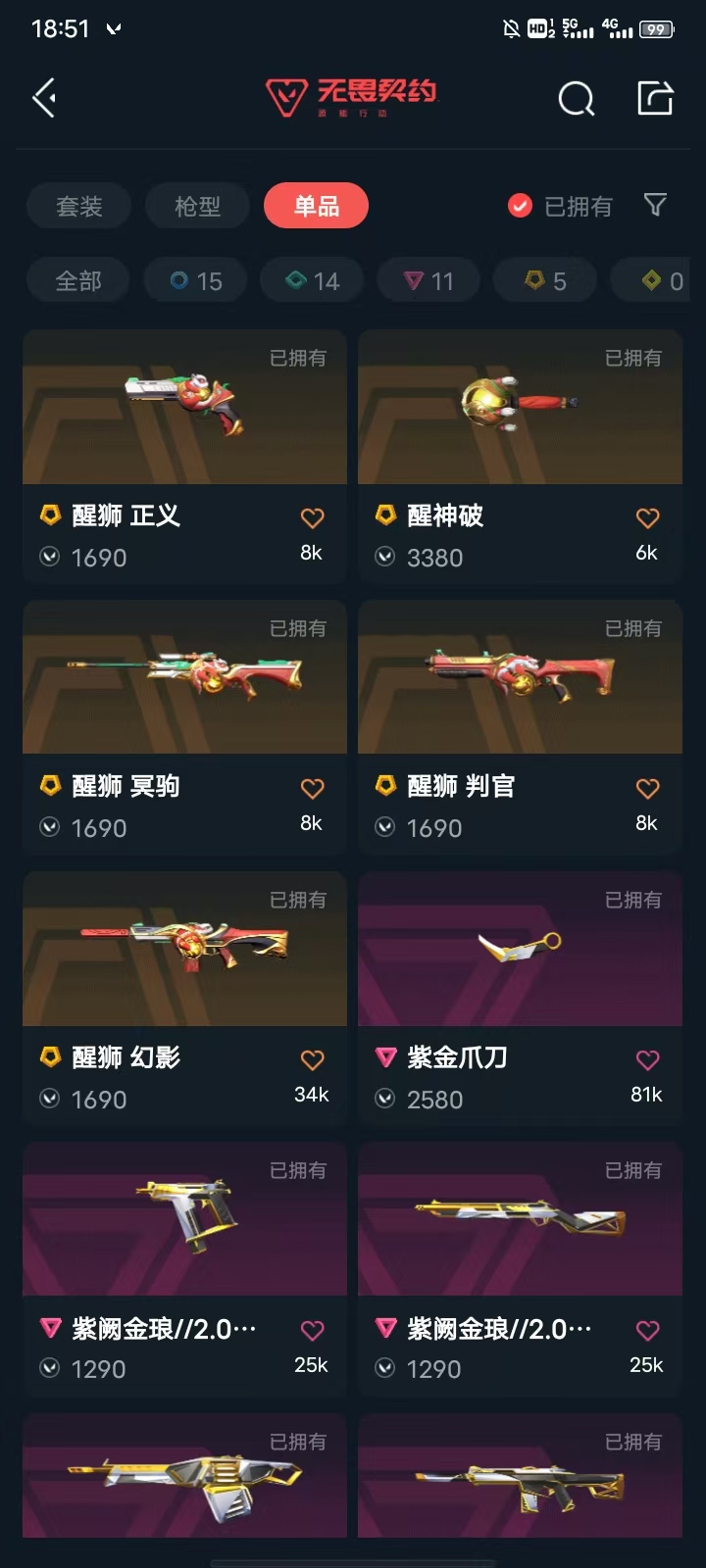Screen dimensions: 706x1568
Task: Like the 醒狮 冥驹 skin
Action: point(312,789)
